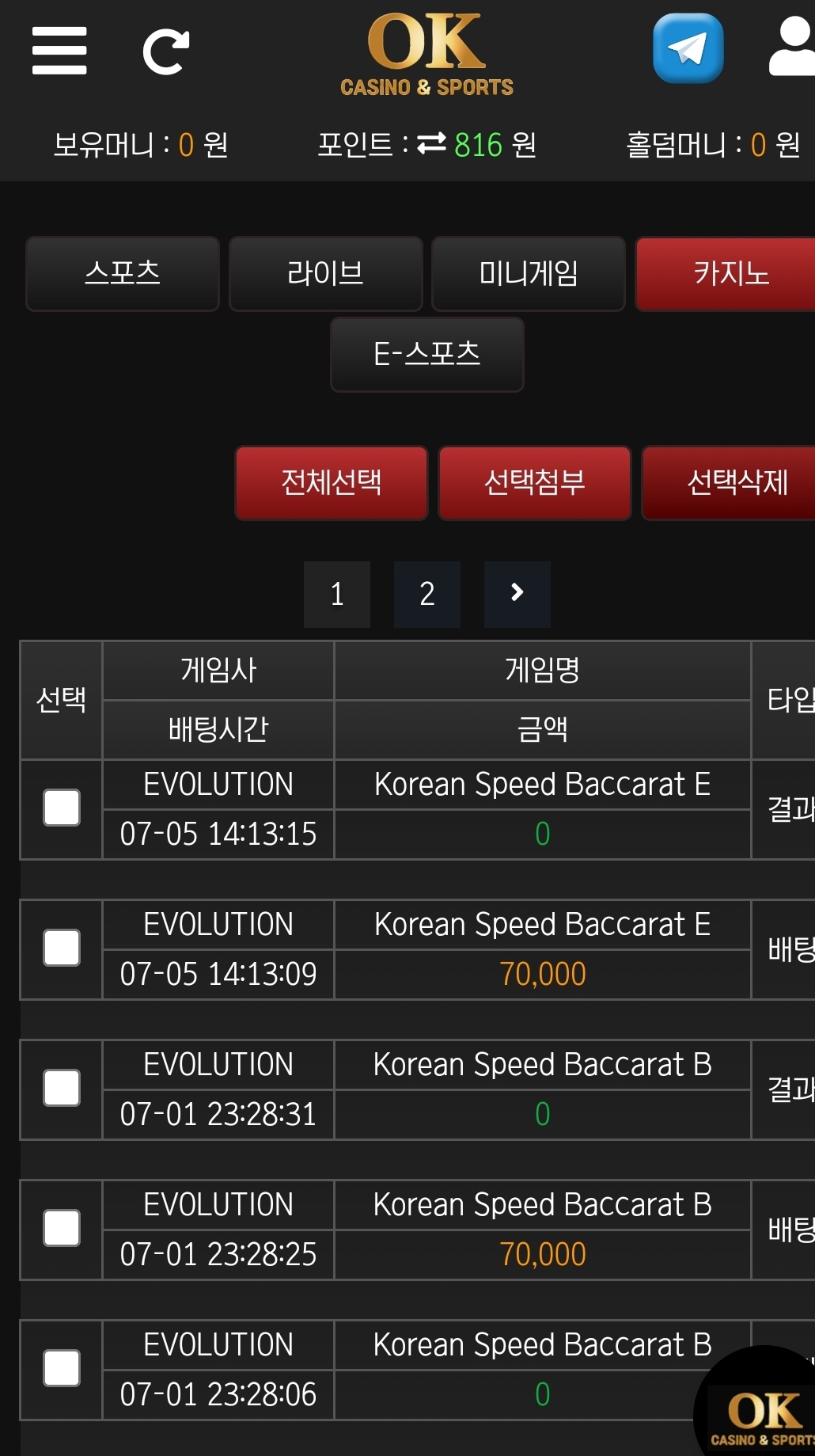The width and height of the screenshot is (815, 1456).
Task: Convert points with the swap arrows
Action: pyautogui.click(x=431, y=144)
